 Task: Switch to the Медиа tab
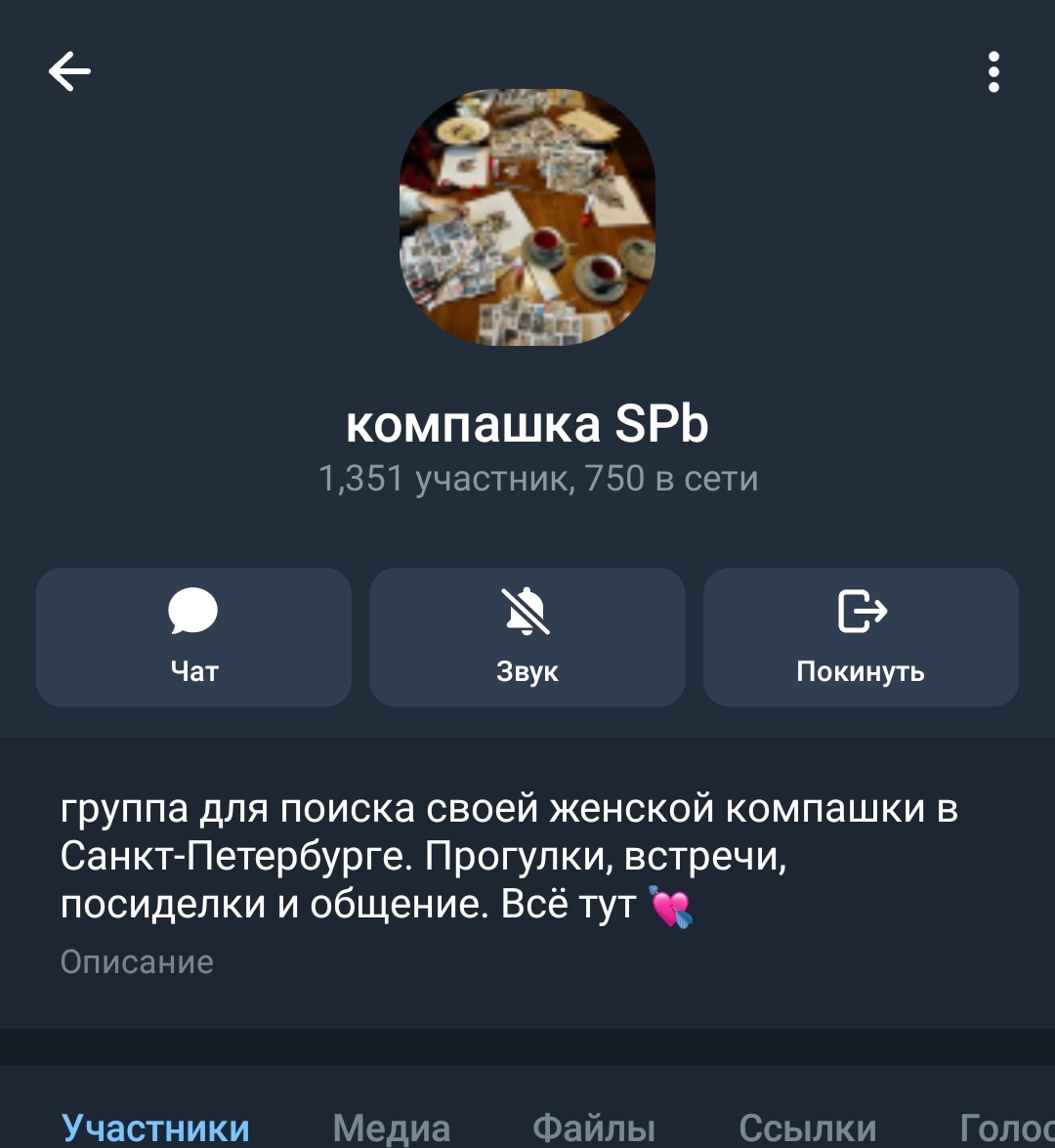(391, 1127)
